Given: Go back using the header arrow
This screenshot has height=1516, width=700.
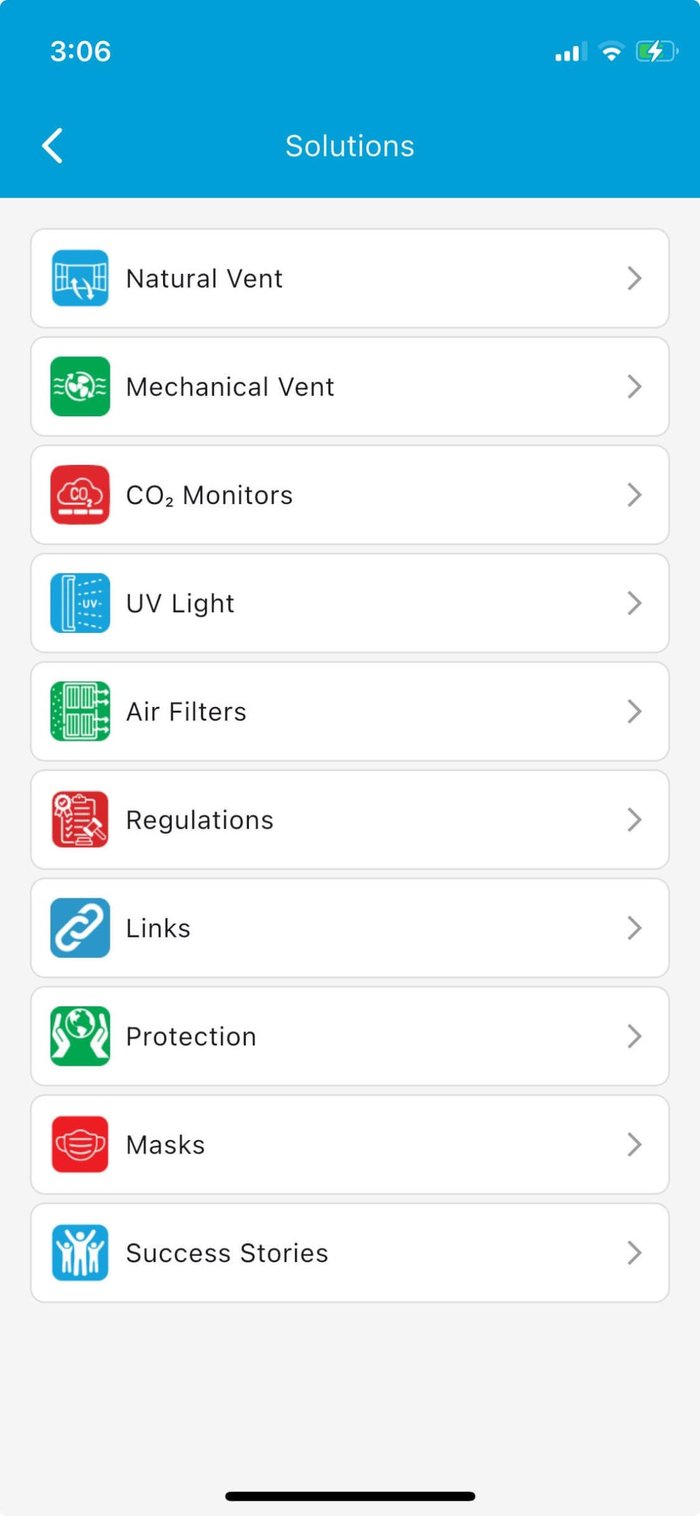Looking at the screenshot, I should pyautogui.click(x=52, y=146).
